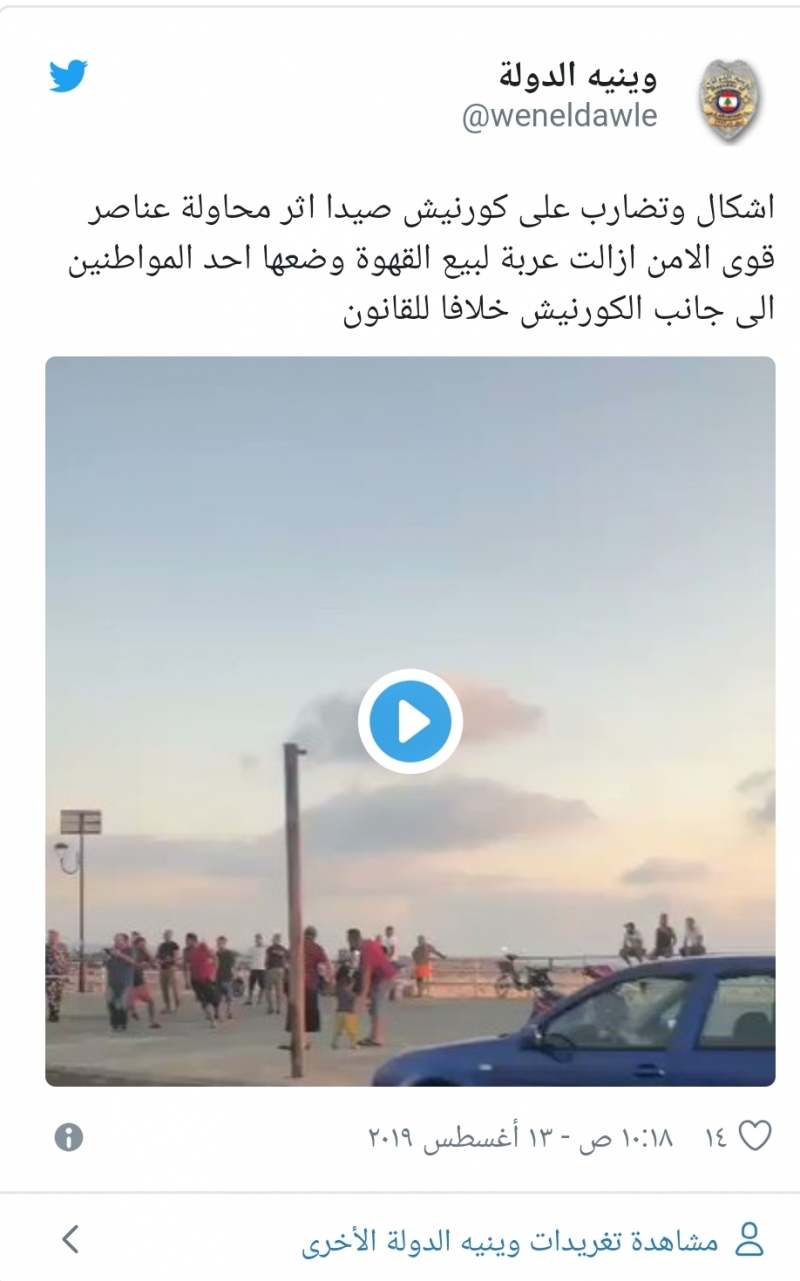Open the @weneldawle profile
Viewport: 800px width, 1281px height.
click(x=559, y=117)
